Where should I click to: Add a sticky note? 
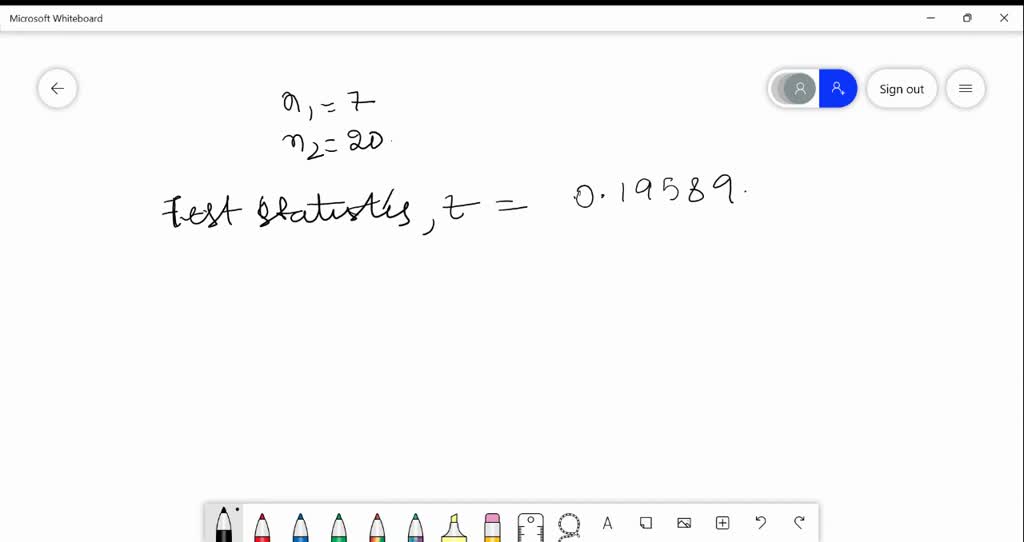coord(646,523)
